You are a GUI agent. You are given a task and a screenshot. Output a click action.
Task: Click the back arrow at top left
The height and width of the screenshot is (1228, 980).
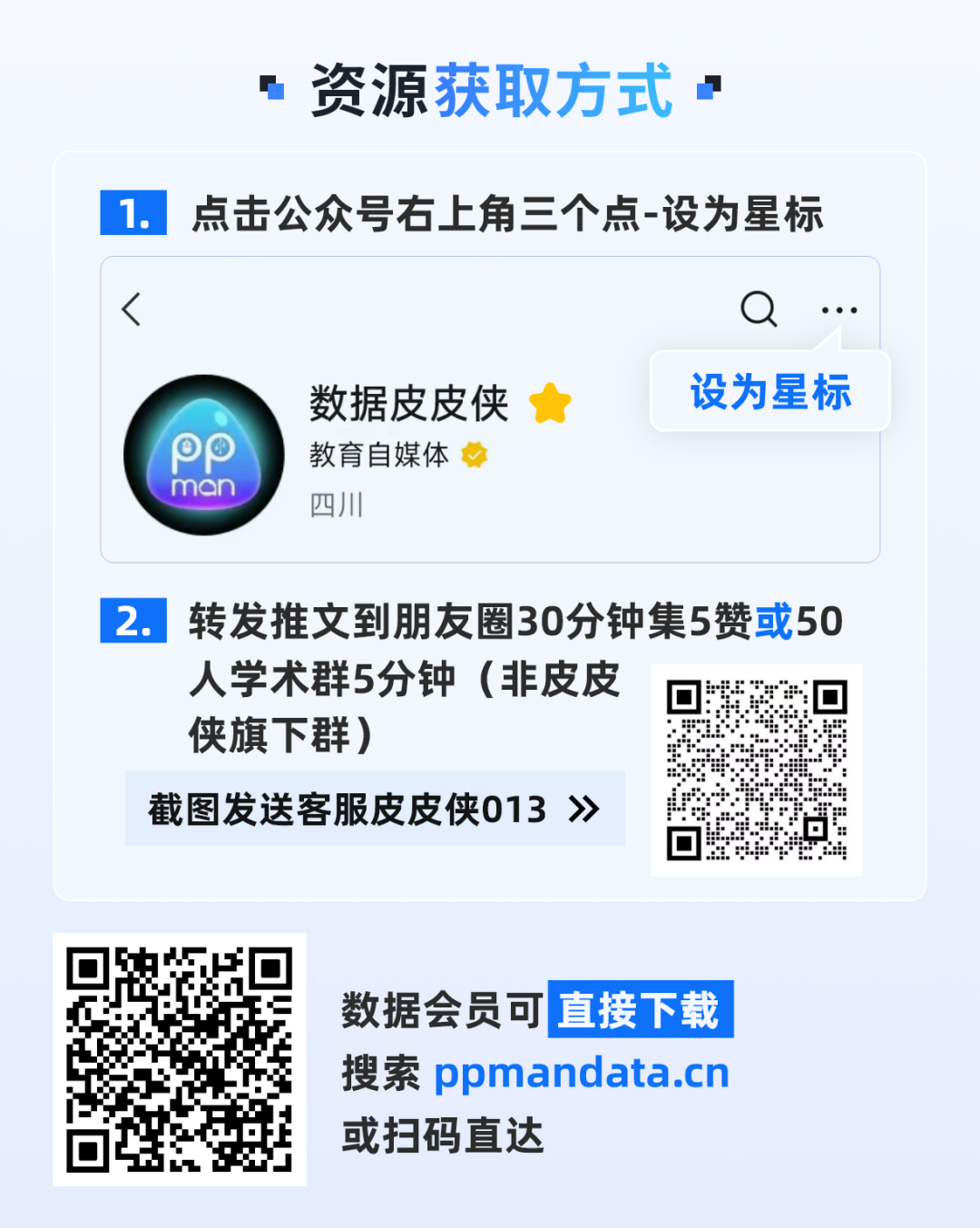click(130, 309)
